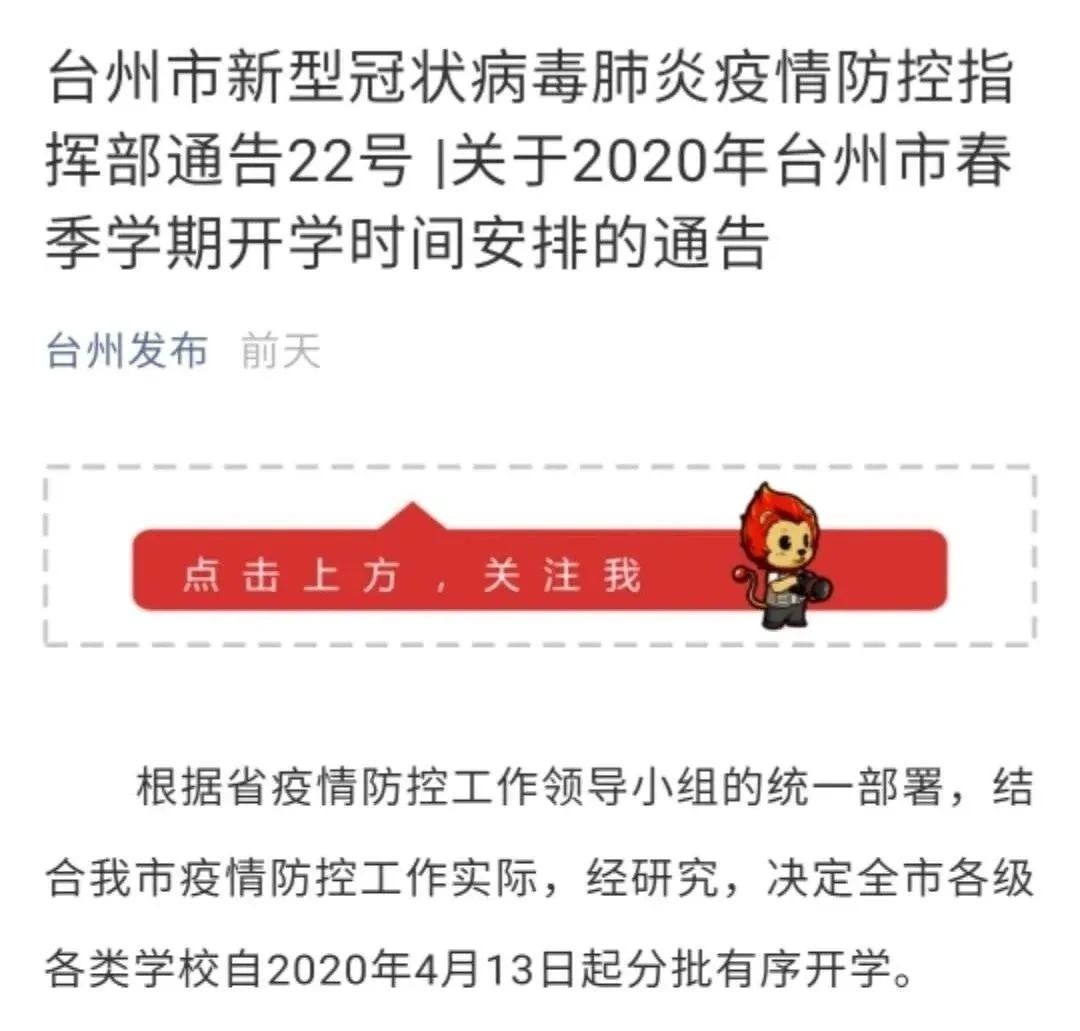Open the 台州发布 official account link
Viewport: 1080px width, 1031px height.
click(x=127, y=352)
